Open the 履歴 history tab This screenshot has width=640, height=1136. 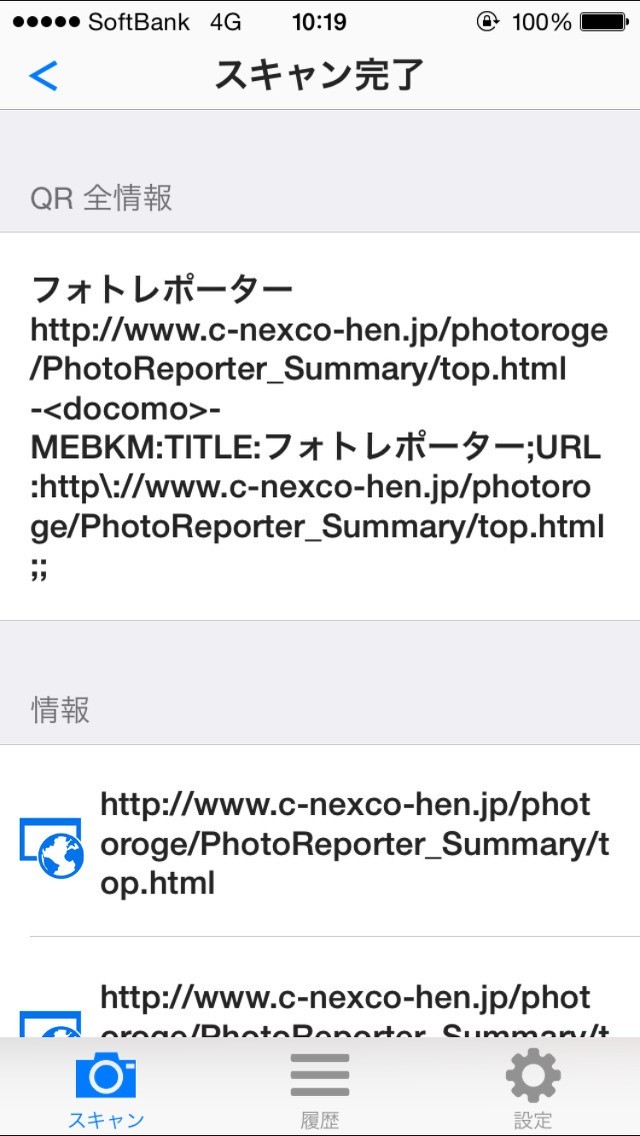(320, 1090)
